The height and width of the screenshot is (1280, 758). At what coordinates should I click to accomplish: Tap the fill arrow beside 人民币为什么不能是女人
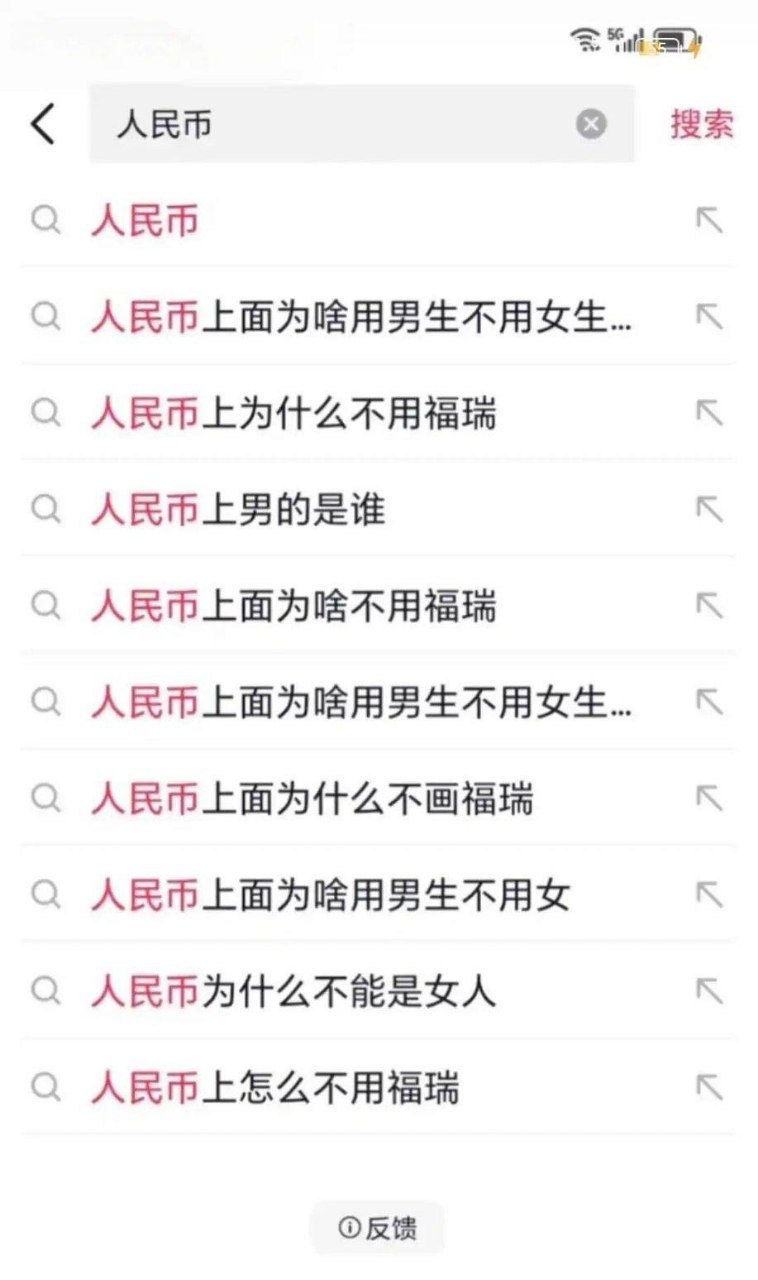click(x=709, y=990)
